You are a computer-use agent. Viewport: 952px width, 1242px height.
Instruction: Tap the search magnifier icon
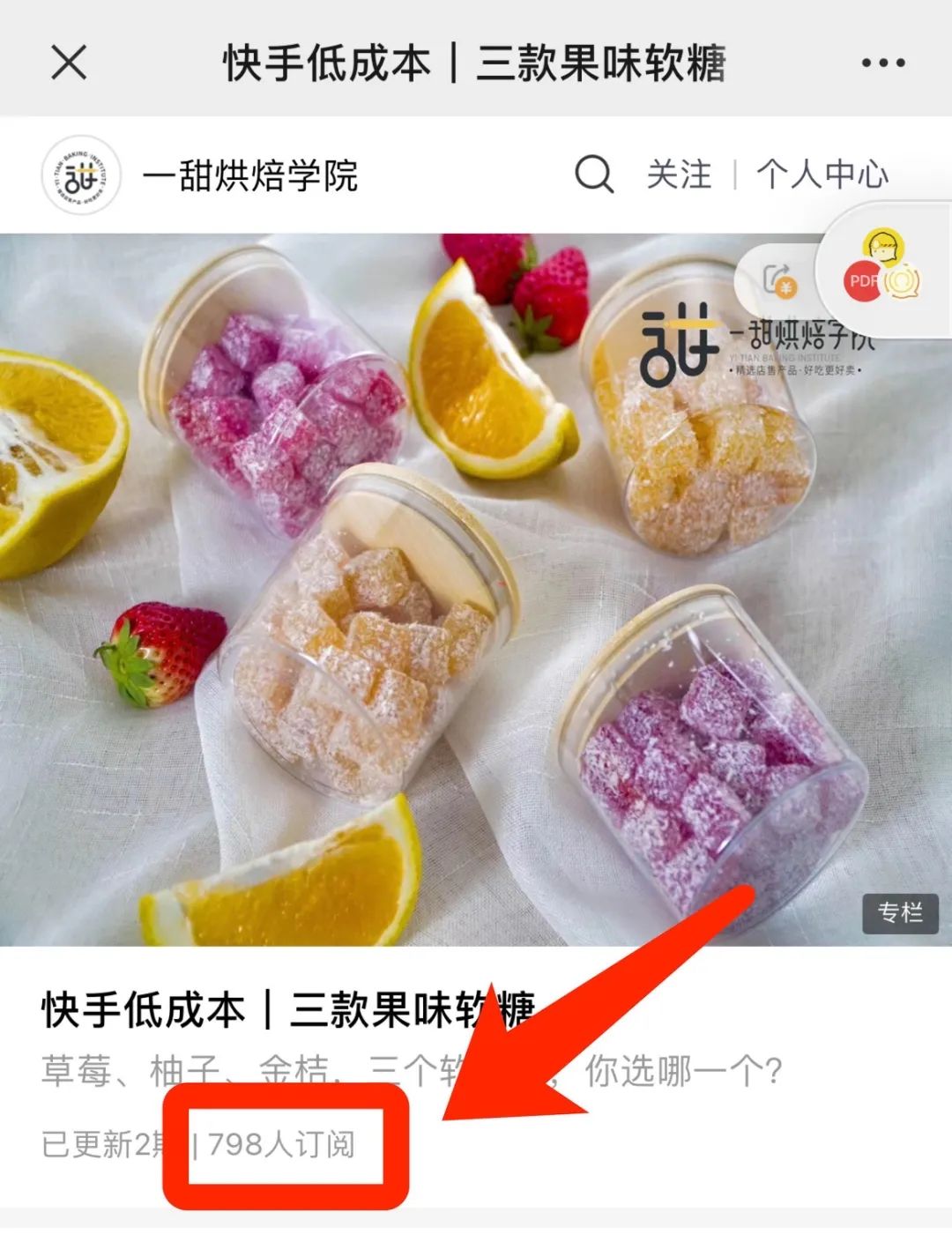(x=594, y=174)
